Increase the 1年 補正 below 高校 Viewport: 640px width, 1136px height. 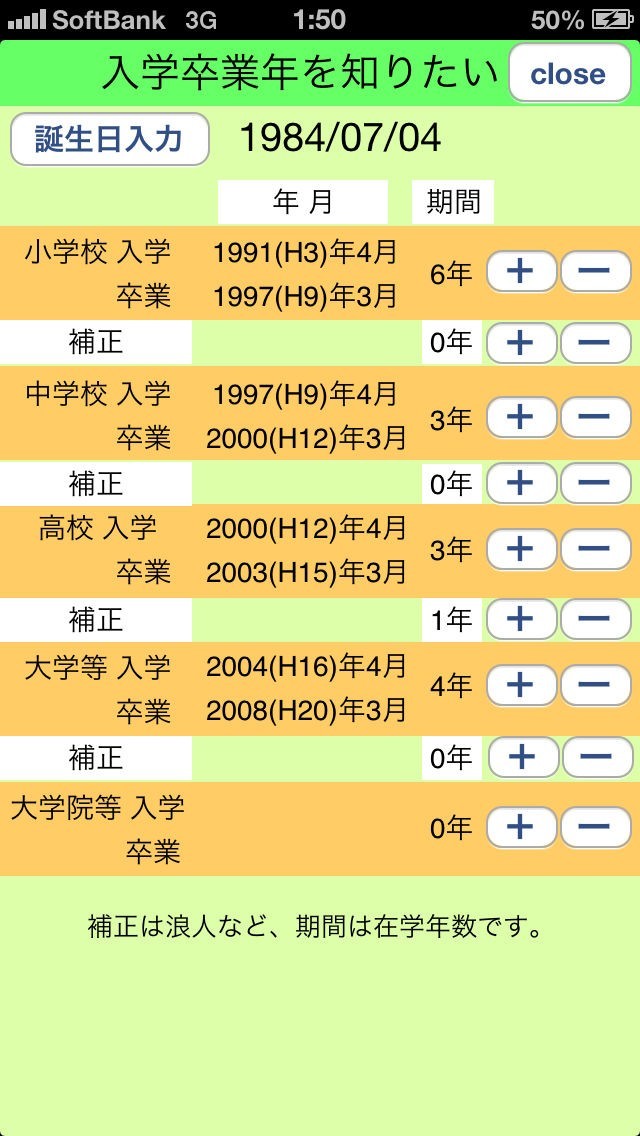(x=520, y=620)
